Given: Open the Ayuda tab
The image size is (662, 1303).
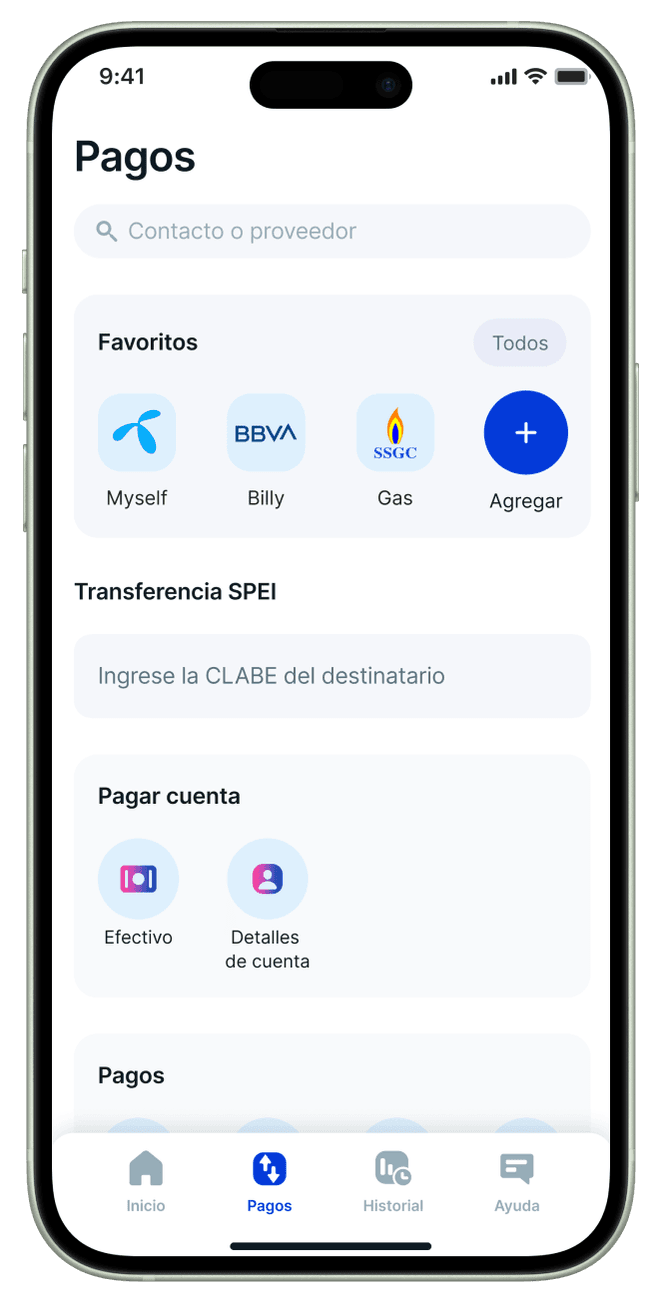Looking at the screenshot, I should click(517, 1181).
